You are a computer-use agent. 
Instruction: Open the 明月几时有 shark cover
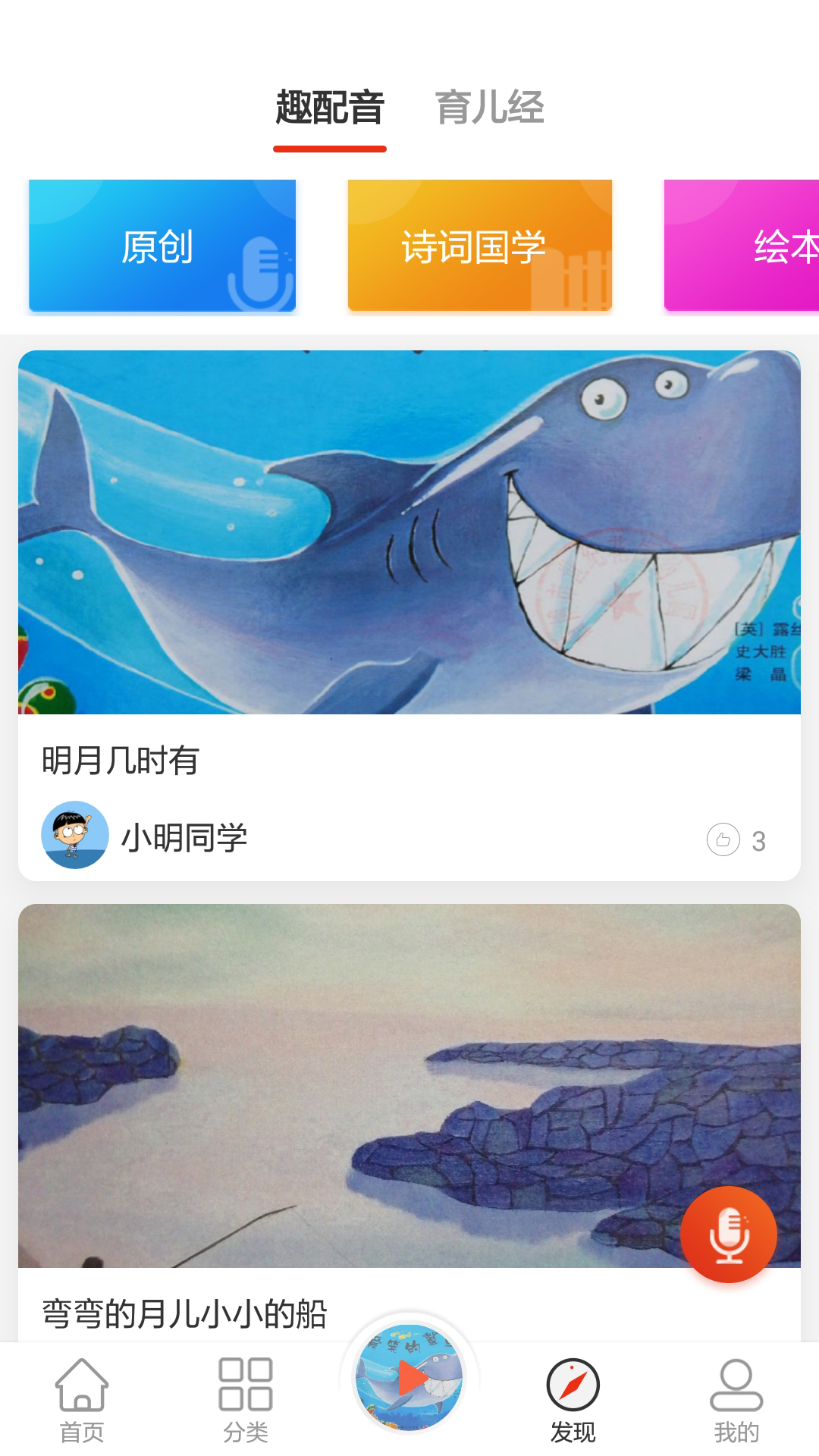coord(409,532)
